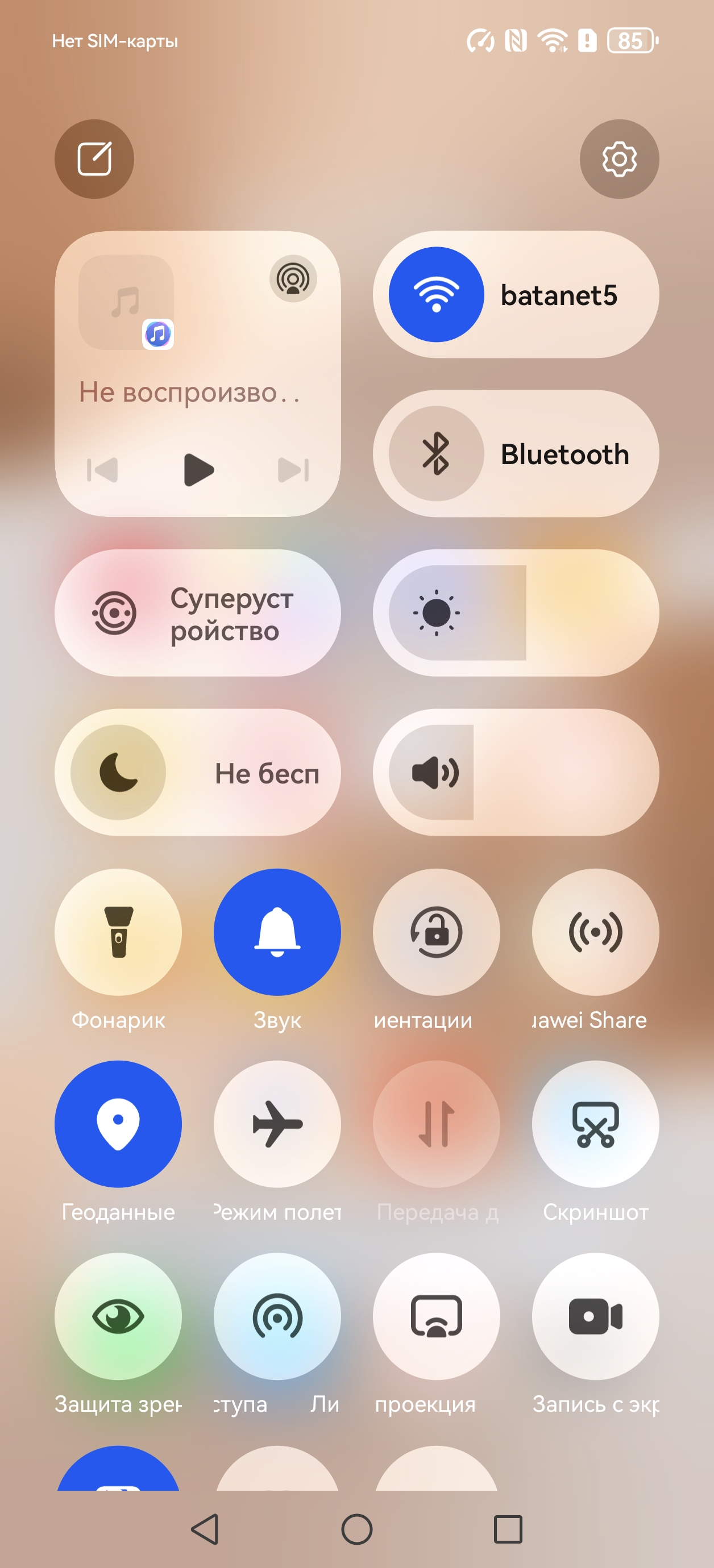Skip to the next track

[293, 470]
